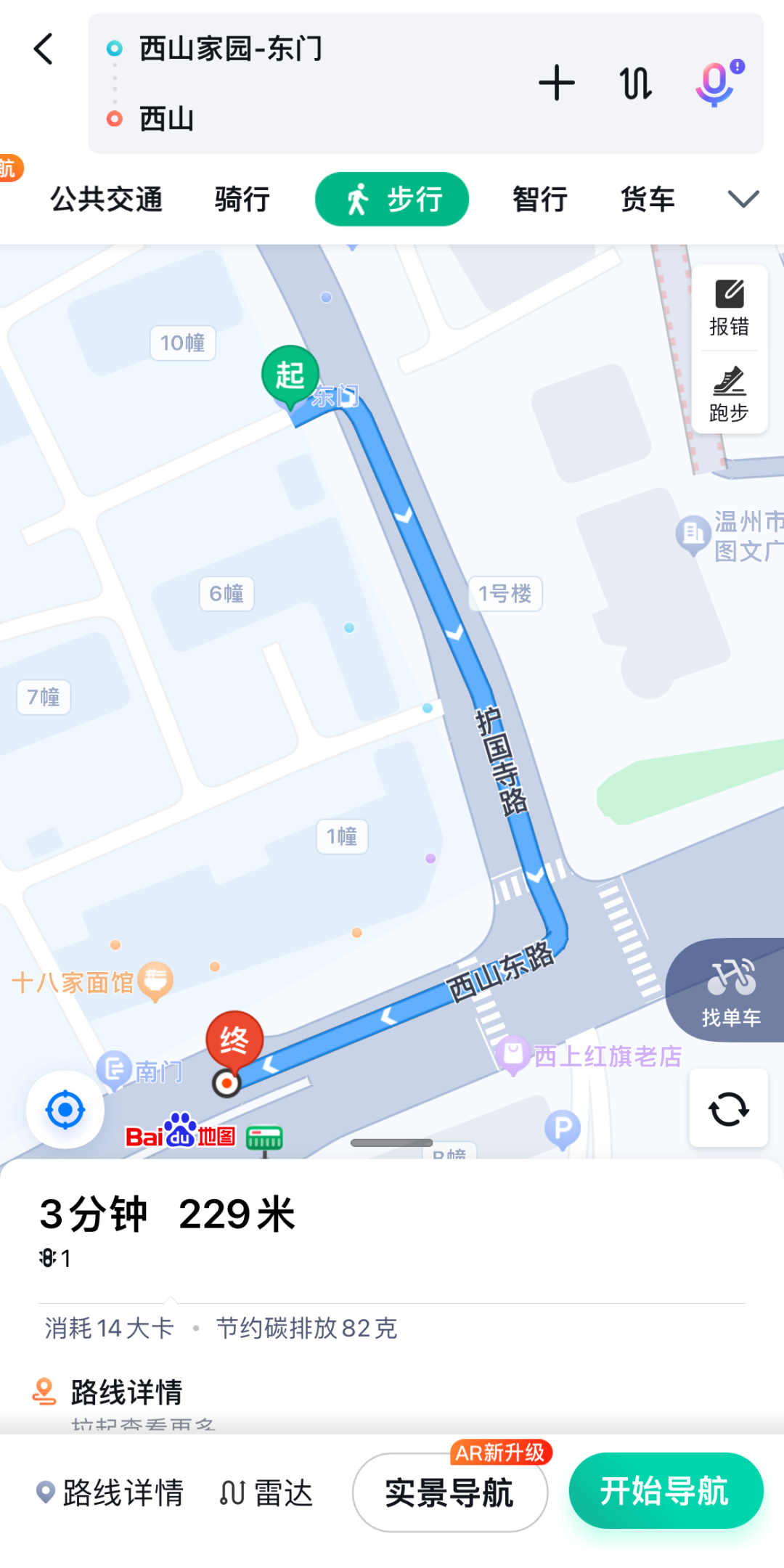Switch to 公共交通 transit mode
784x1568 pixels.
point(107,199)
